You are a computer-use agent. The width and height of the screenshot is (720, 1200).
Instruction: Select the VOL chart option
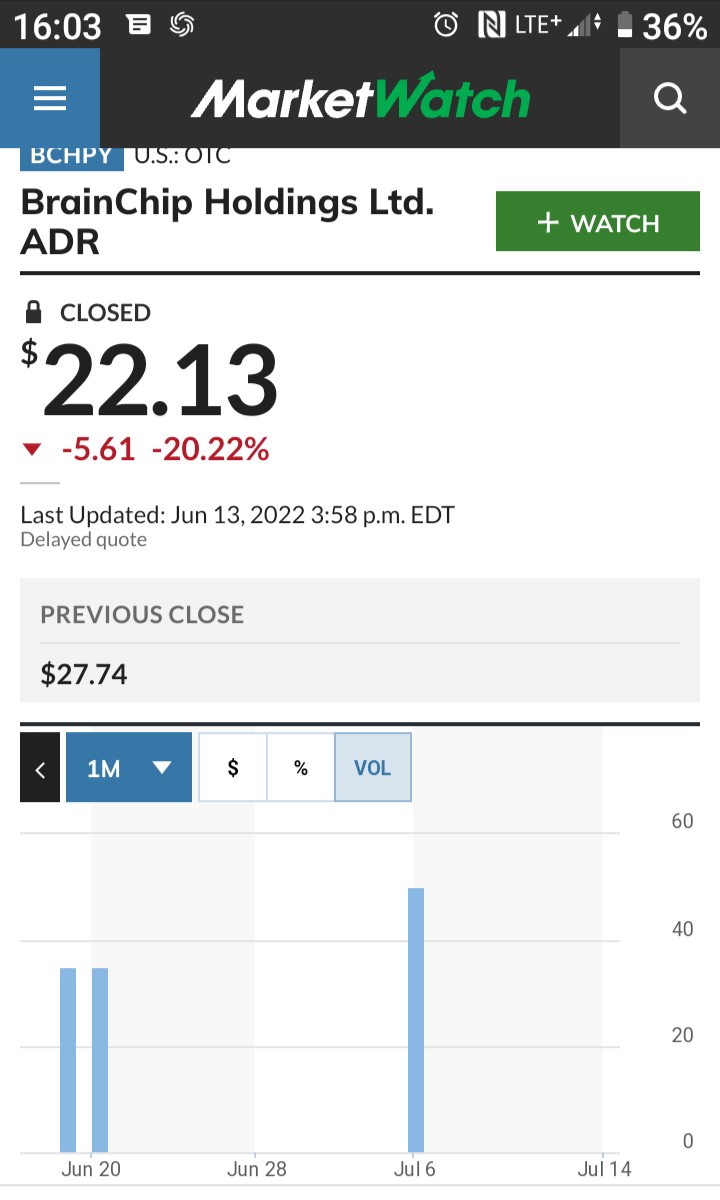point(372,768)
